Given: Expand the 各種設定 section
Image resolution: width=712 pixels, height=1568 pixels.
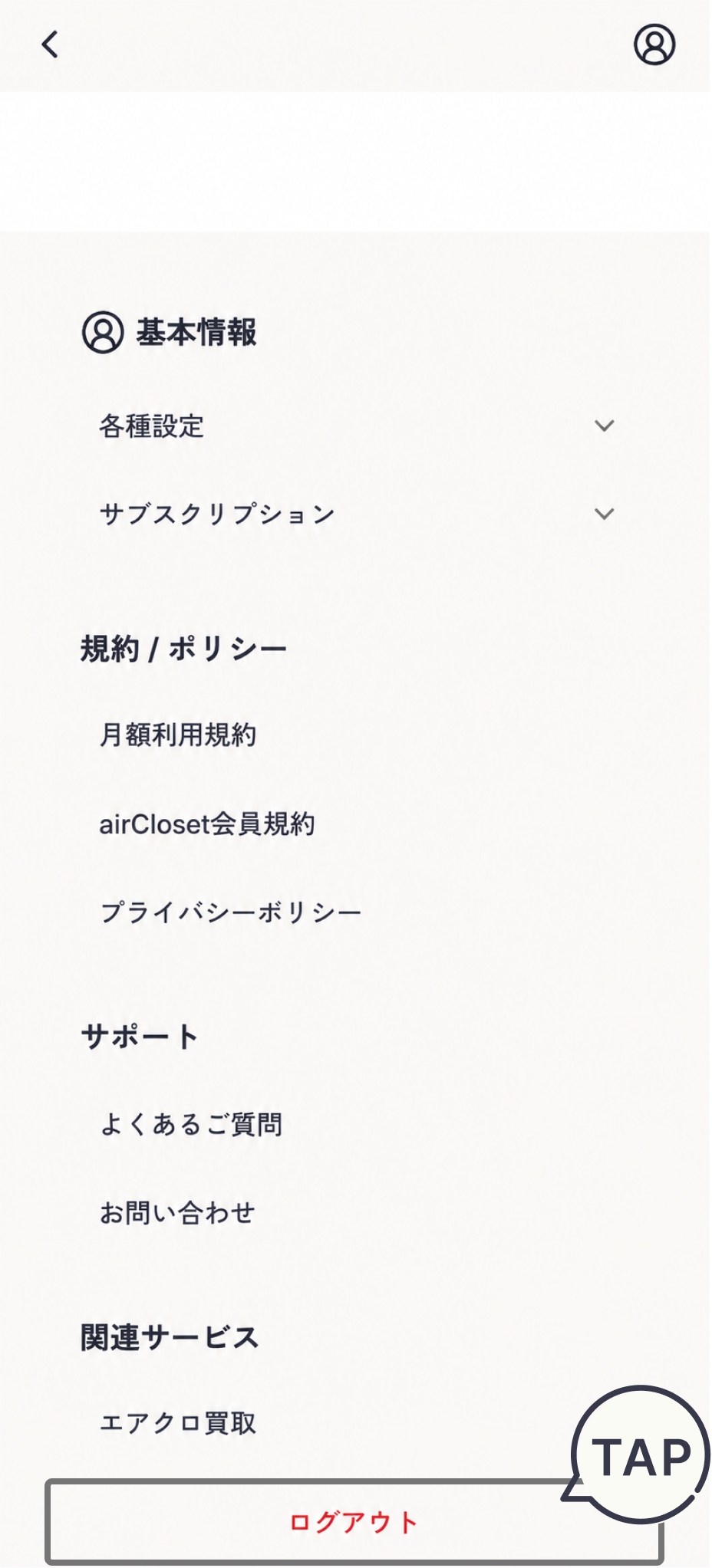Looking at the screenshot, I should pos(358,426).
